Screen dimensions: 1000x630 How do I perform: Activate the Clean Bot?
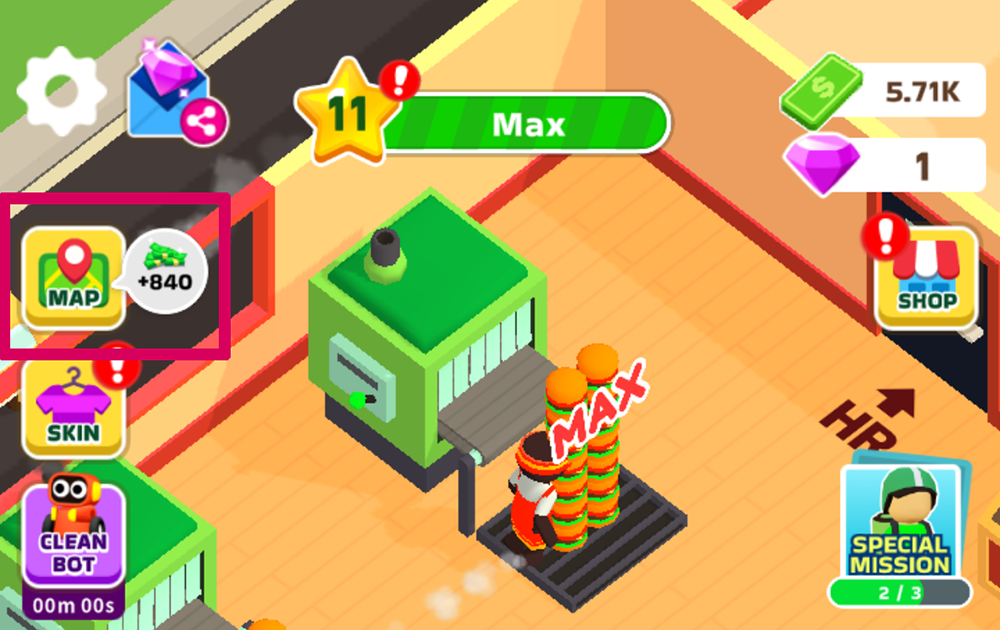(74, 540)
